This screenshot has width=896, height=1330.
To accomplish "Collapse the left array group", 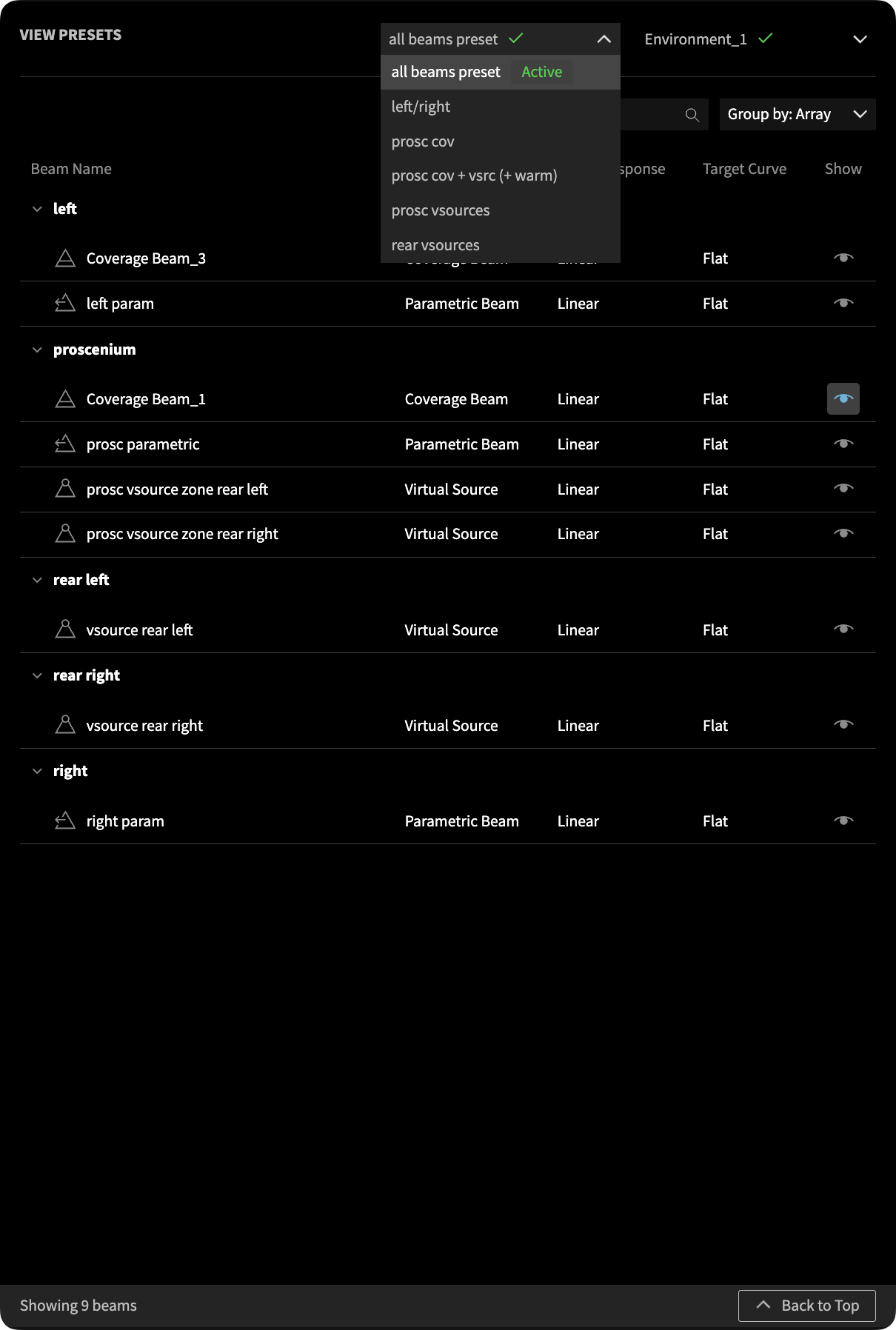I will click(37, 209).
